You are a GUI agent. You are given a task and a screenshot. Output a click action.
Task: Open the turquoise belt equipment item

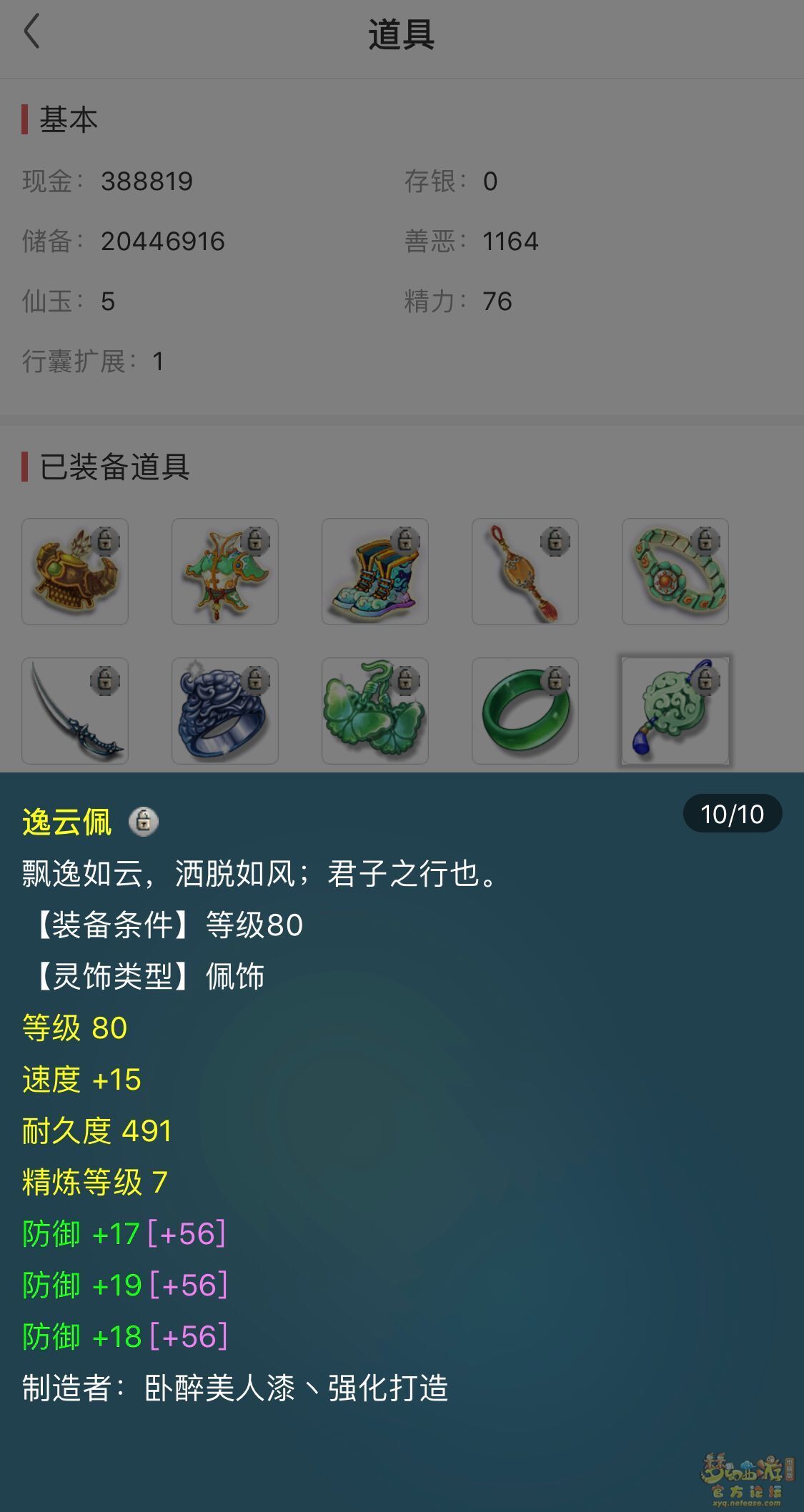point(675,572)
